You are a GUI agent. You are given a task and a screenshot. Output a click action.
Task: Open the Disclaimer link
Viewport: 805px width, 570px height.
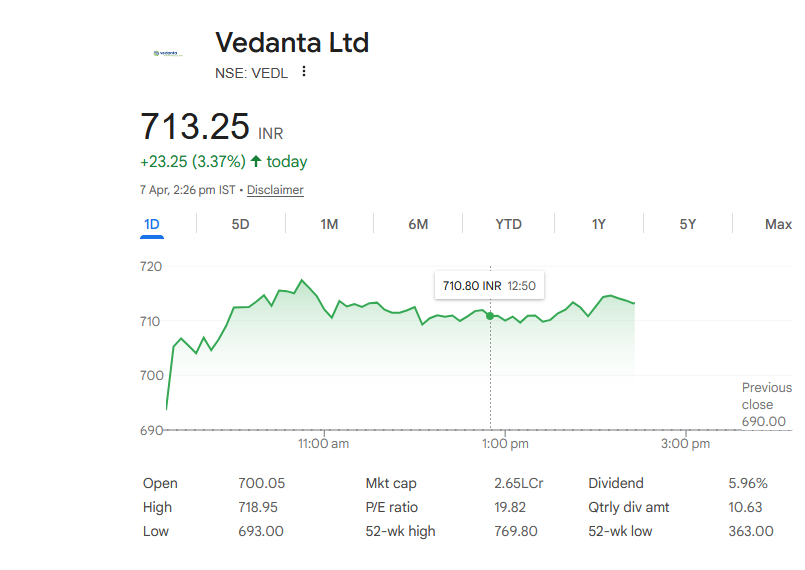click(x=275, y=190)
